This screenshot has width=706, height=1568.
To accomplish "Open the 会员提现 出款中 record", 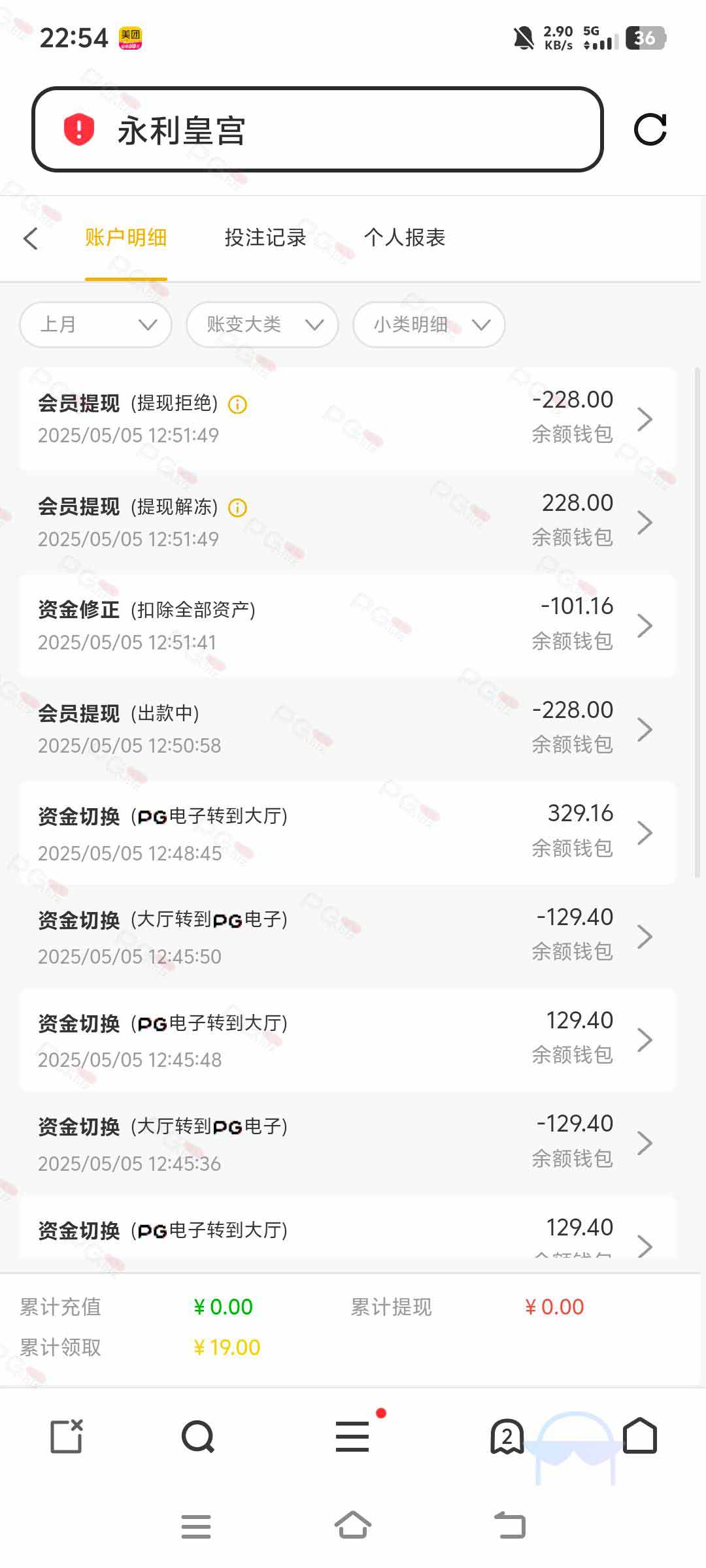I will [x=347, y=729].
